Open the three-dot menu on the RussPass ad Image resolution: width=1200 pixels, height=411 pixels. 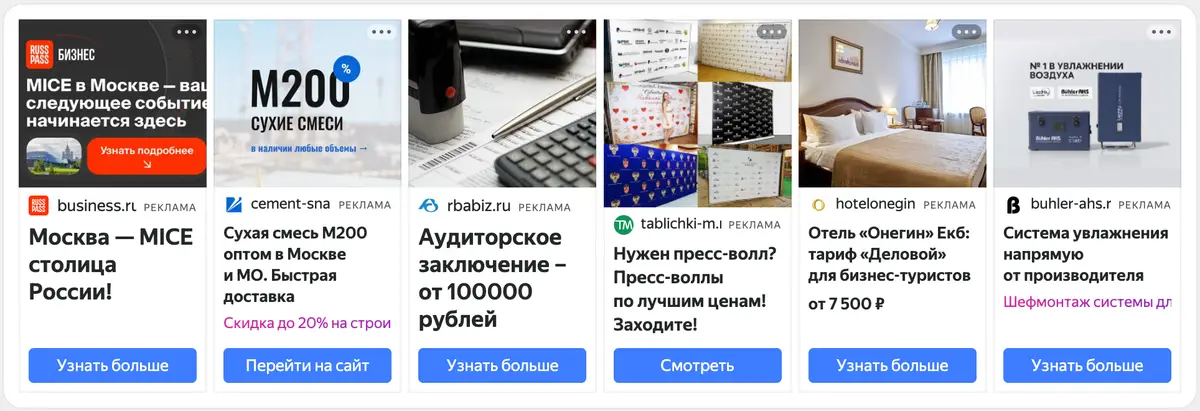pyautogui.click(x=187, y=32)
